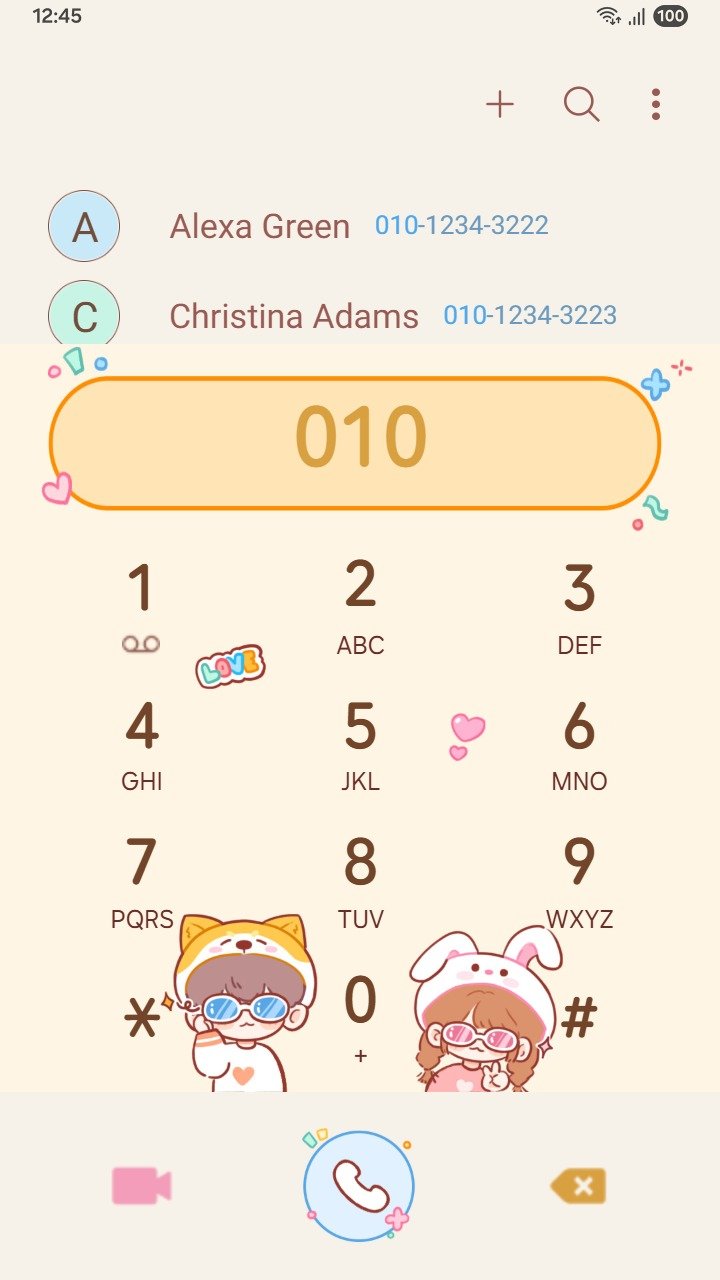This screenshot has height=1280, width=720.
Task: Open the three-dot overflow menu
Action: point(655,104)
